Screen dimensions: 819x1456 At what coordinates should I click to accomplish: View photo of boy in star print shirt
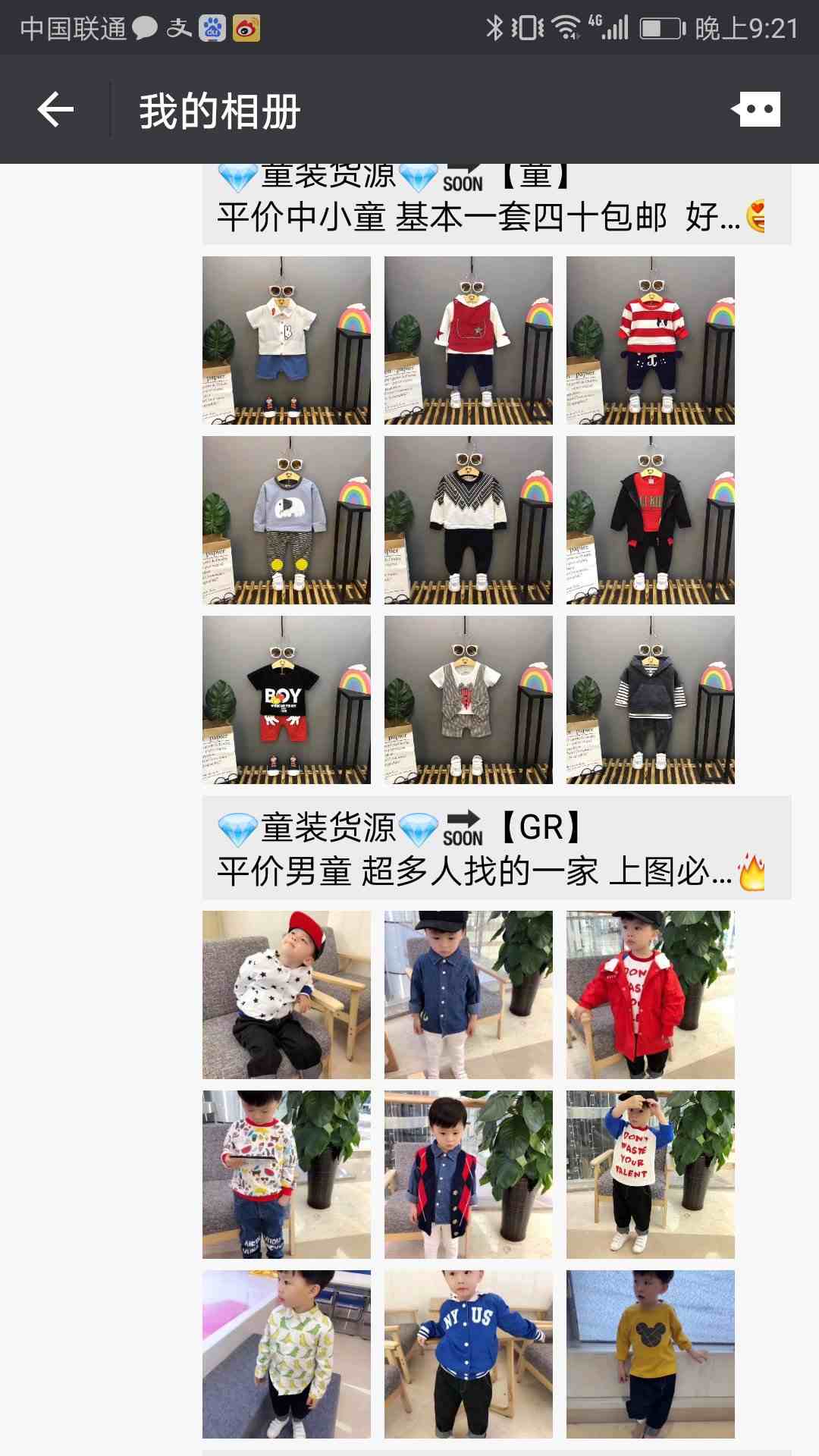point(287,994)
